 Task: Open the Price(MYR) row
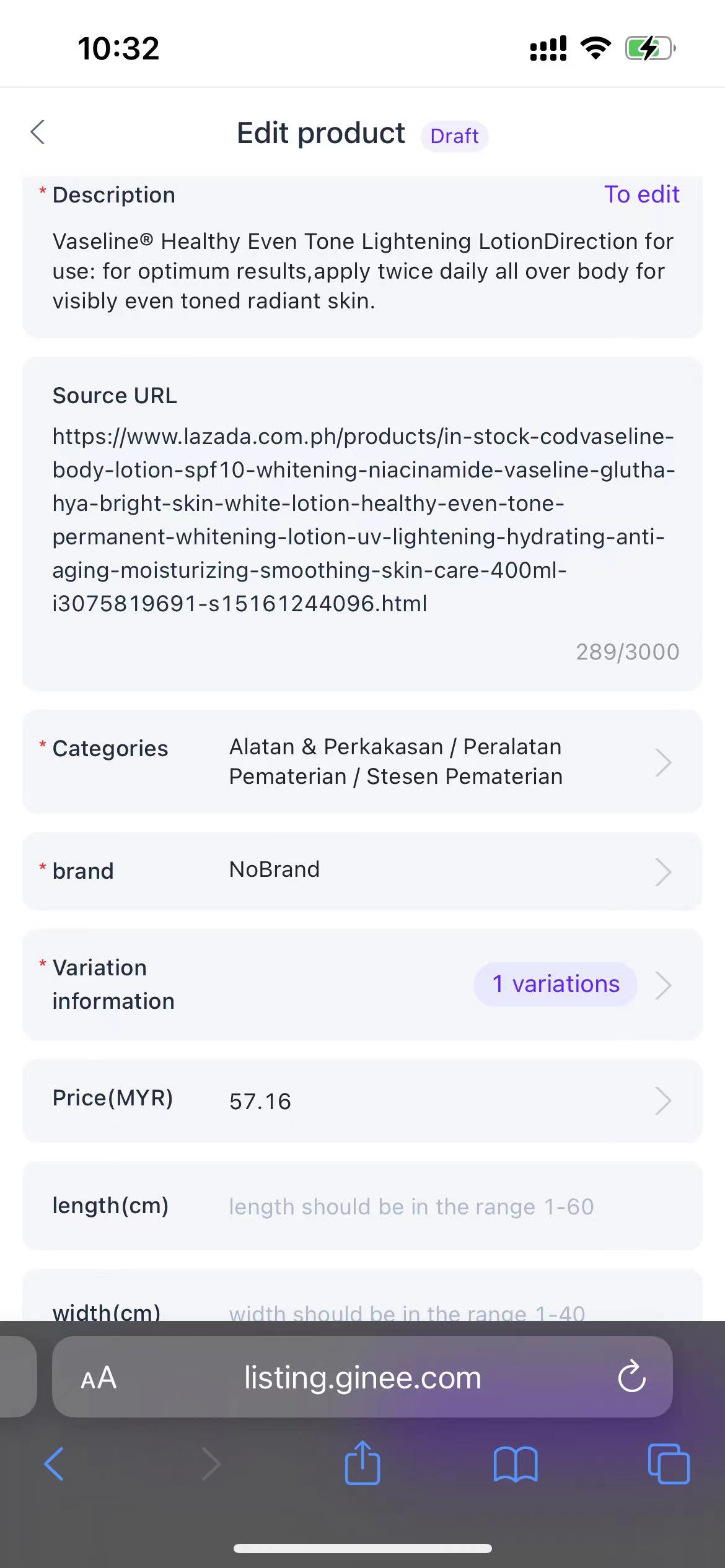[362, 1100]
